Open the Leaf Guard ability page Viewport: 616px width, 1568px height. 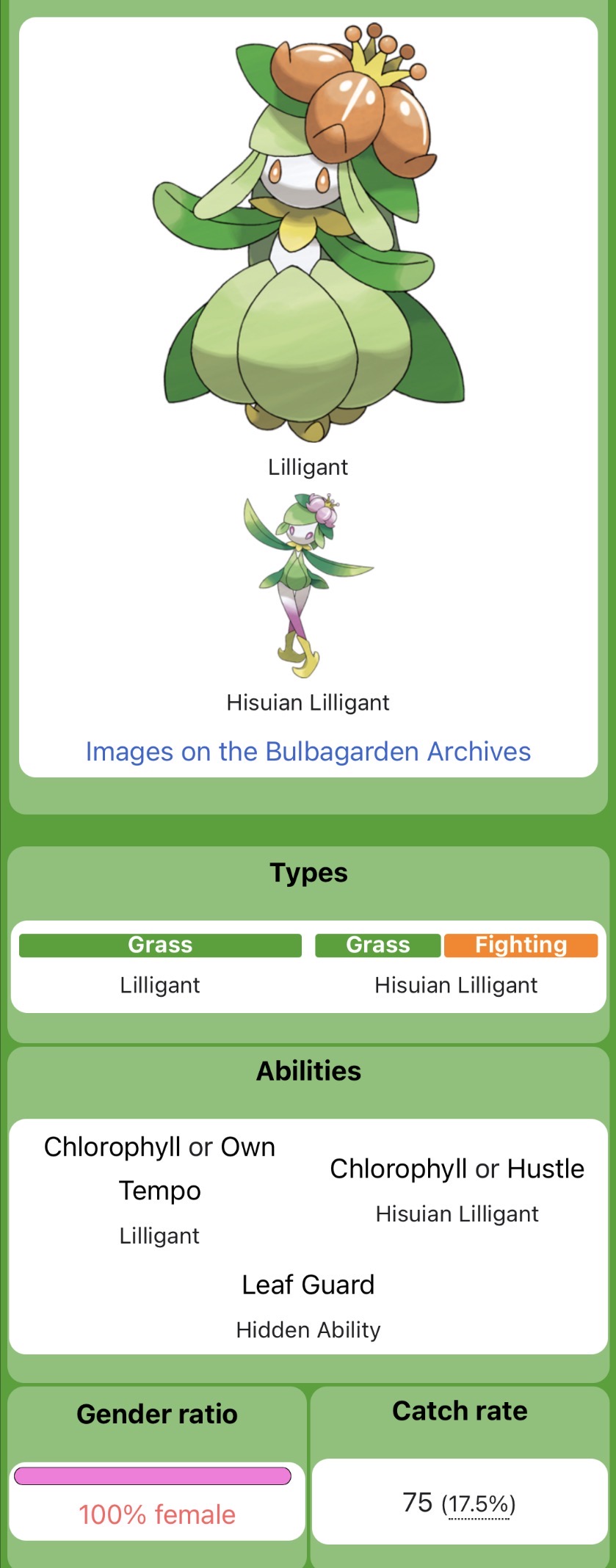pyautogui.click(x=308, y=1285)
